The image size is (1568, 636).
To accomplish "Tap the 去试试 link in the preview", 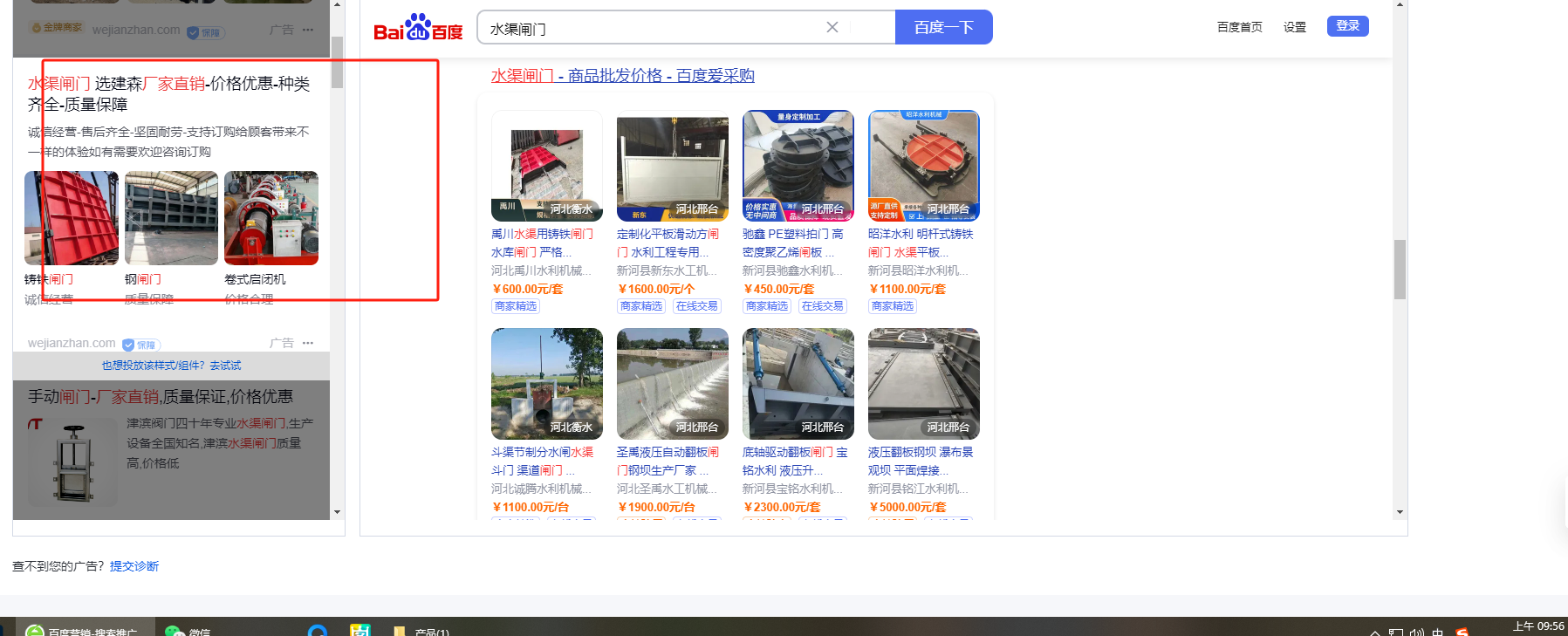I will click(x=225, y=366).
